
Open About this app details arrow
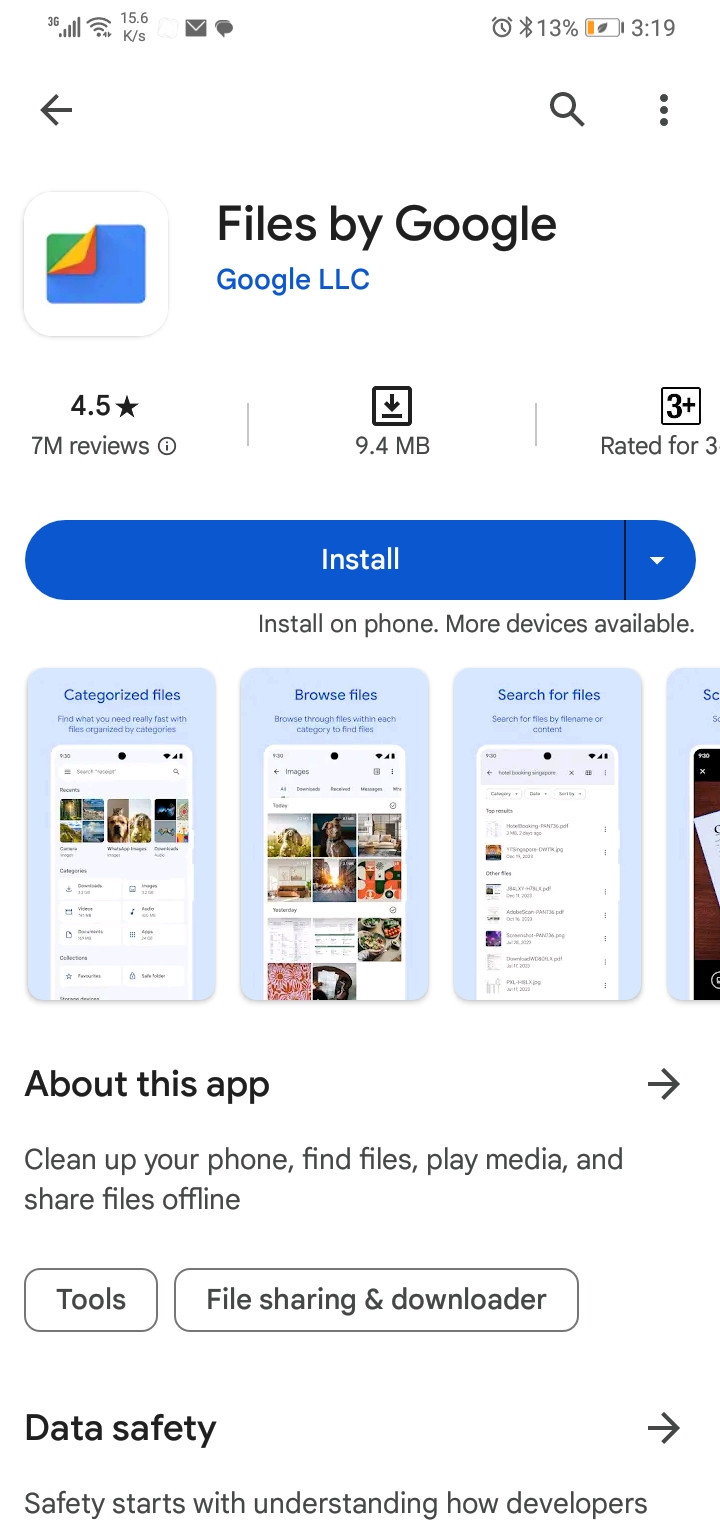pyautogui.click(x=663, y=1084)
